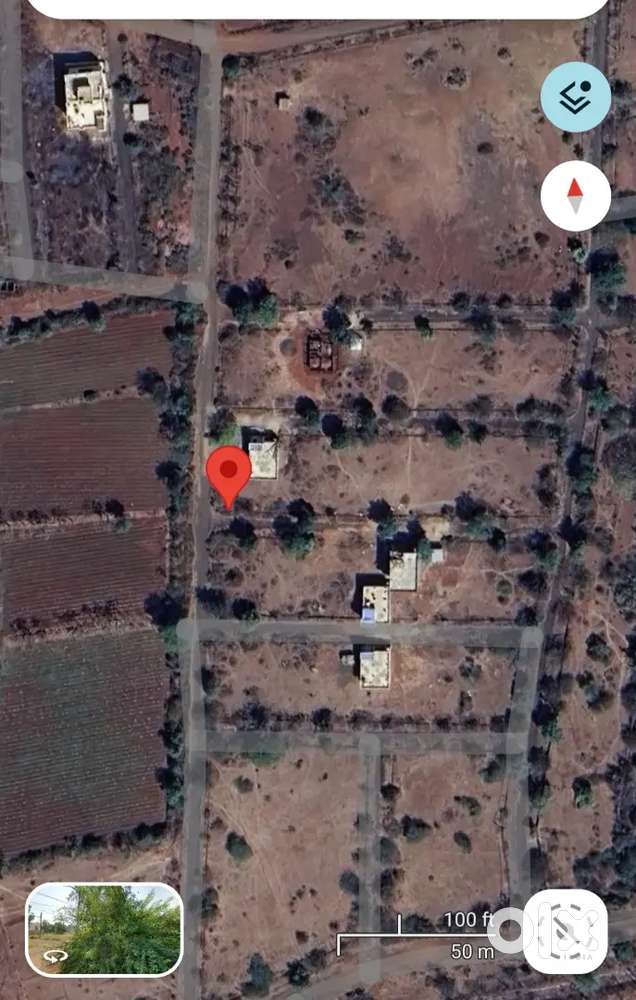Center the map on my location
The image size is (636, 1000).
tap(565, 931)
